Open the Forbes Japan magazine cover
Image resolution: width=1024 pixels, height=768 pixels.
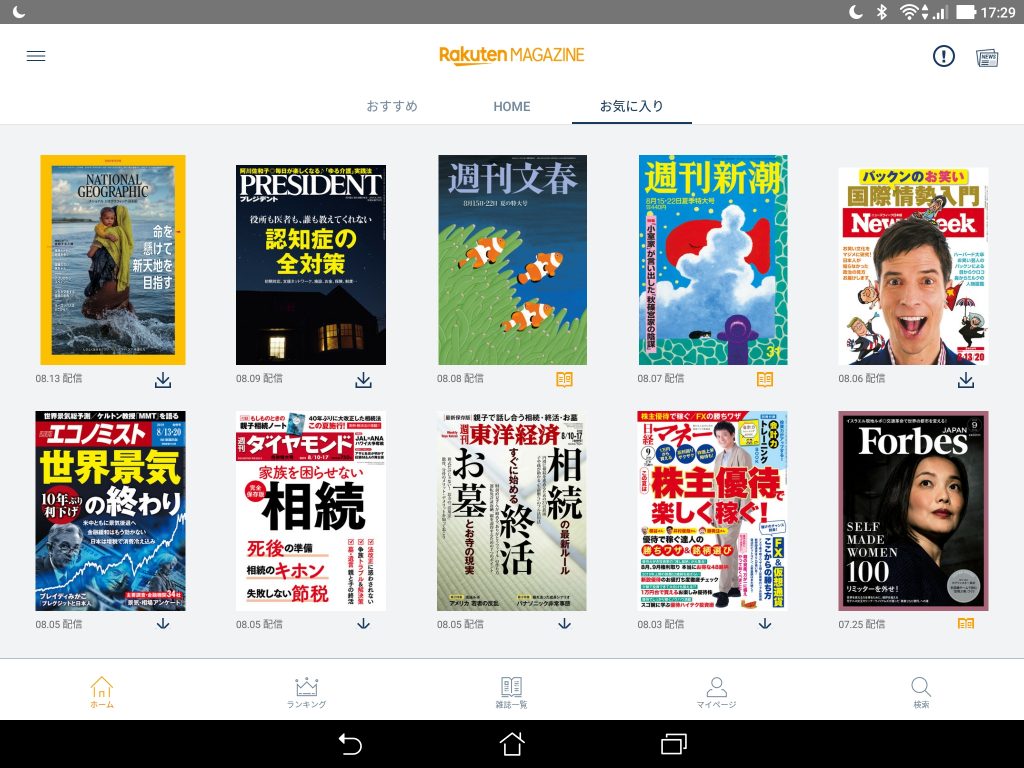click(x=913, y=511)
